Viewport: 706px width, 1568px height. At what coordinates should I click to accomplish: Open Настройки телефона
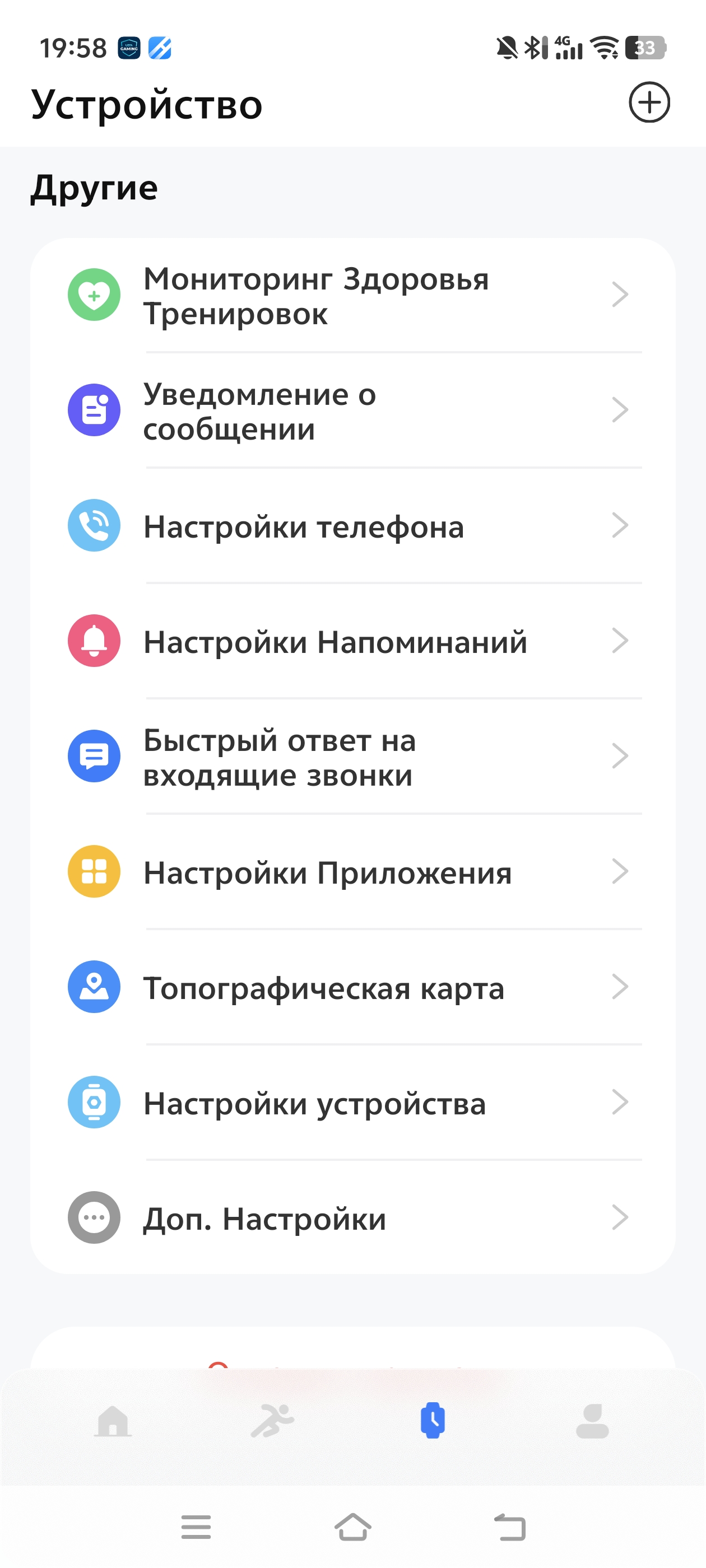[x=352, y=526]
